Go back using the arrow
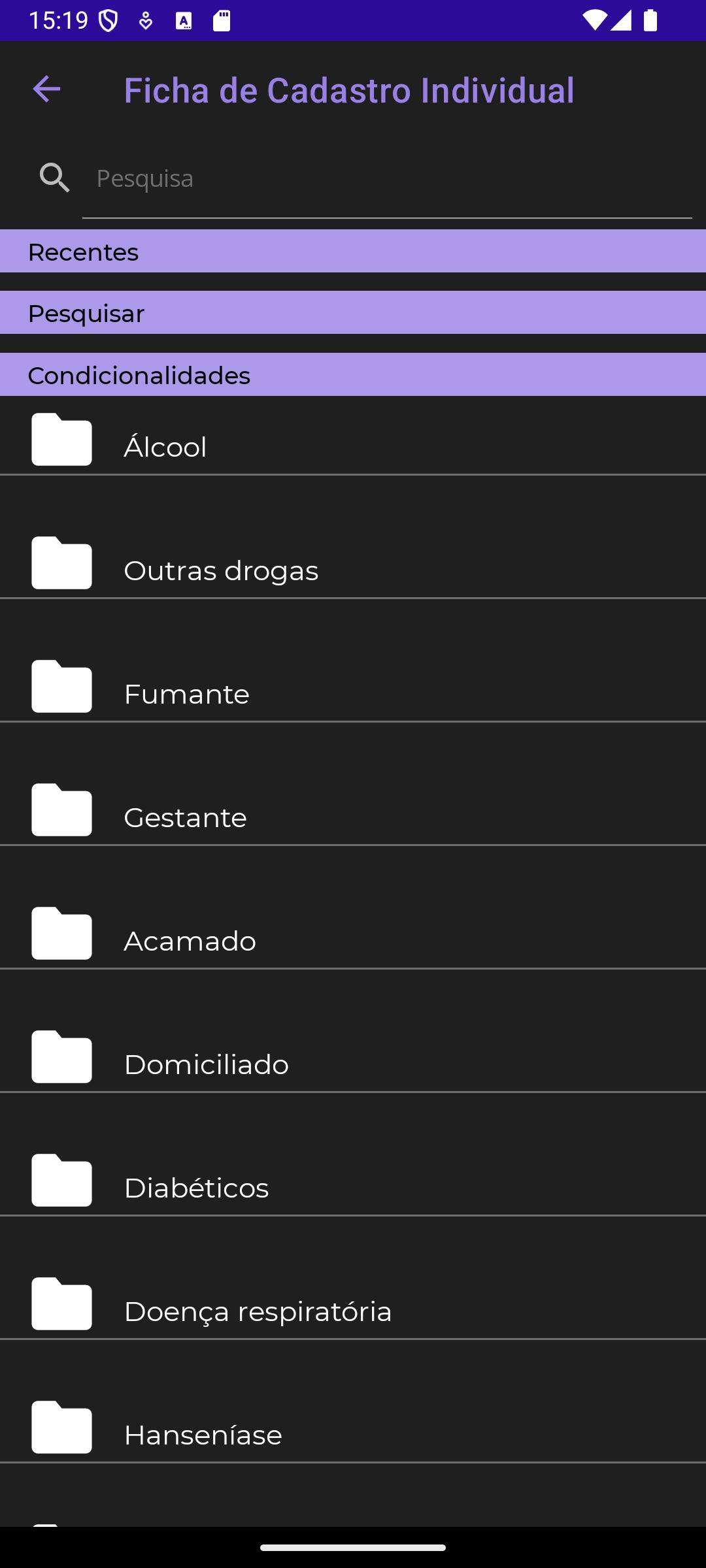The image size is (706, 1568). pyautogui.click(x=46, y=90)
